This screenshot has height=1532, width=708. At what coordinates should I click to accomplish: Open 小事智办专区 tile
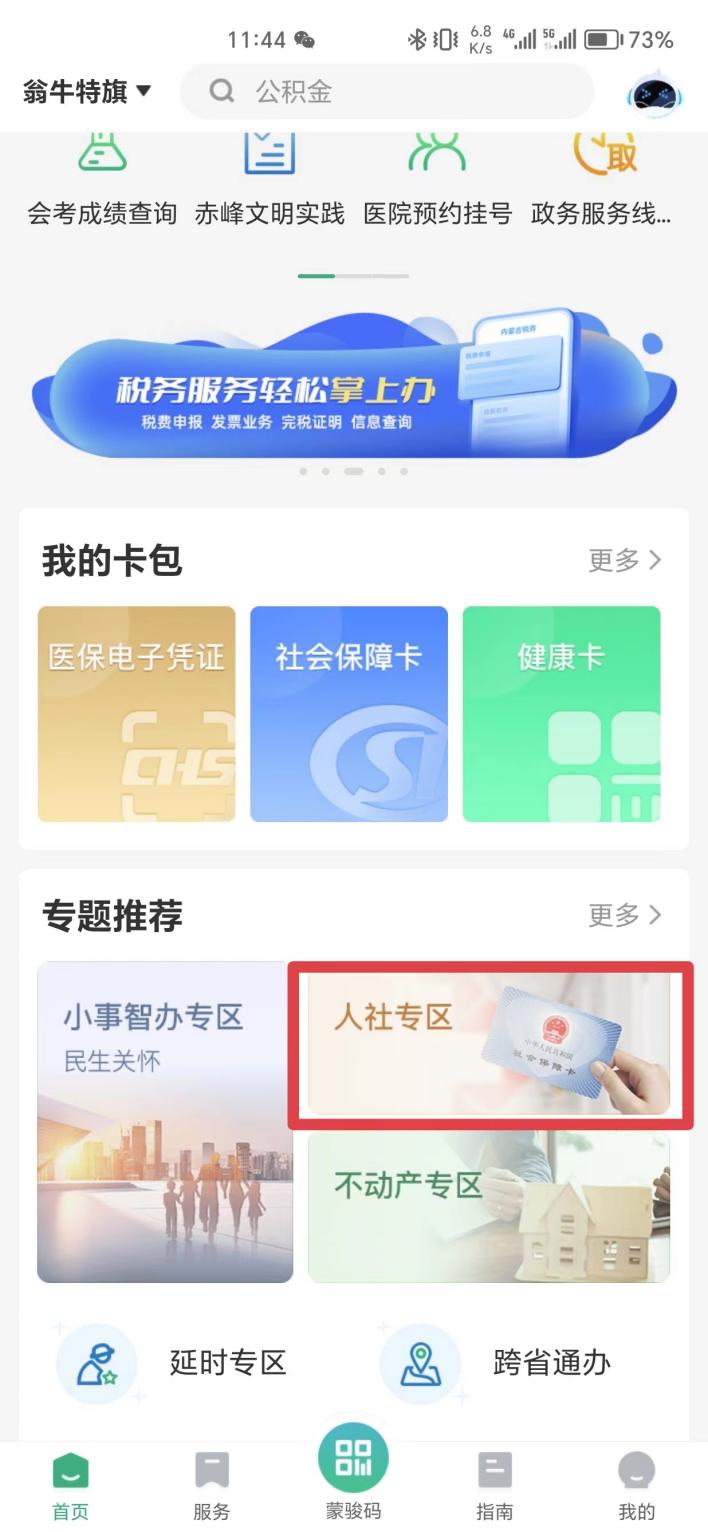165,1122
